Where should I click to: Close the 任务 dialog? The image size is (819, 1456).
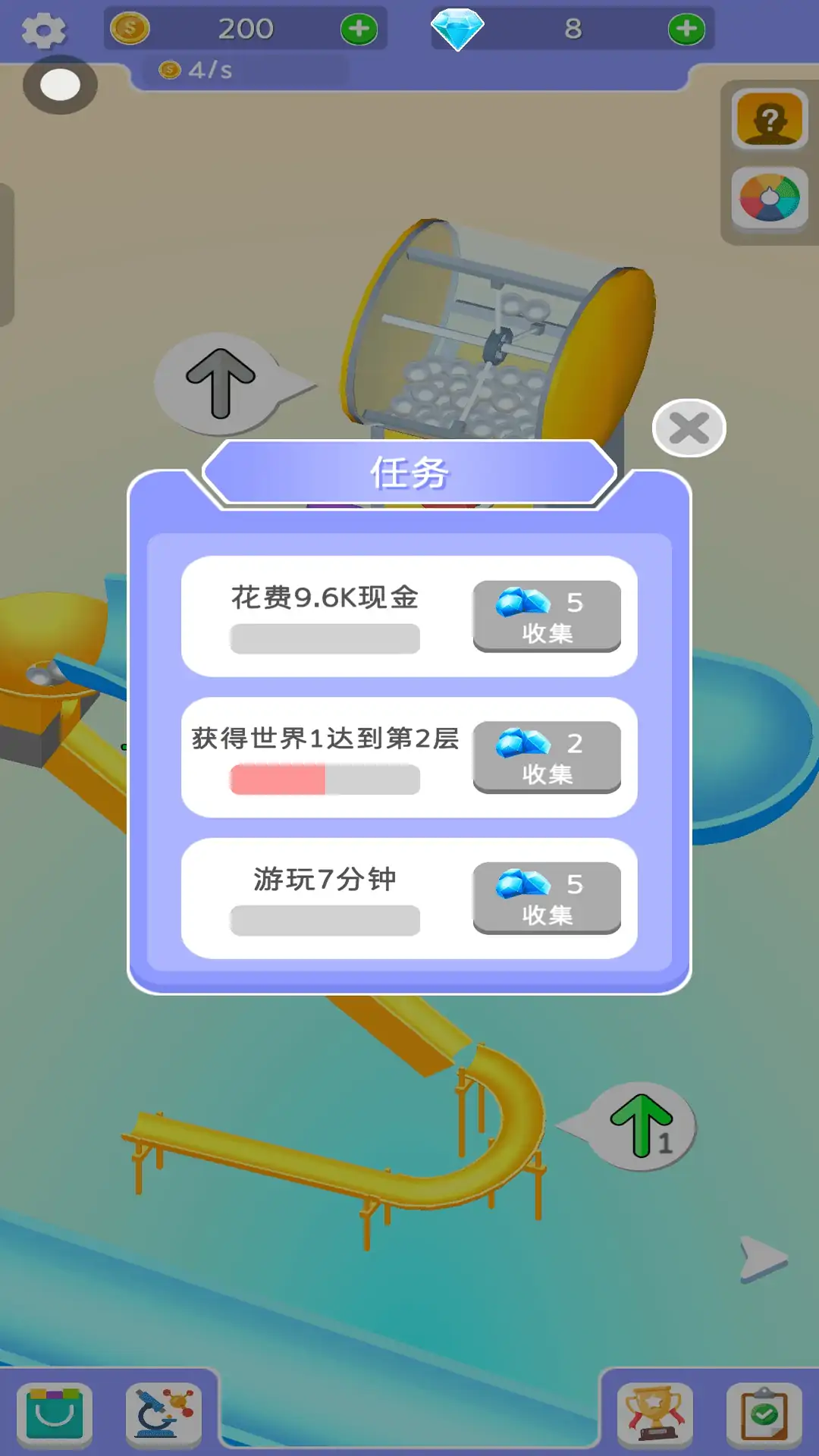point(689,428)
